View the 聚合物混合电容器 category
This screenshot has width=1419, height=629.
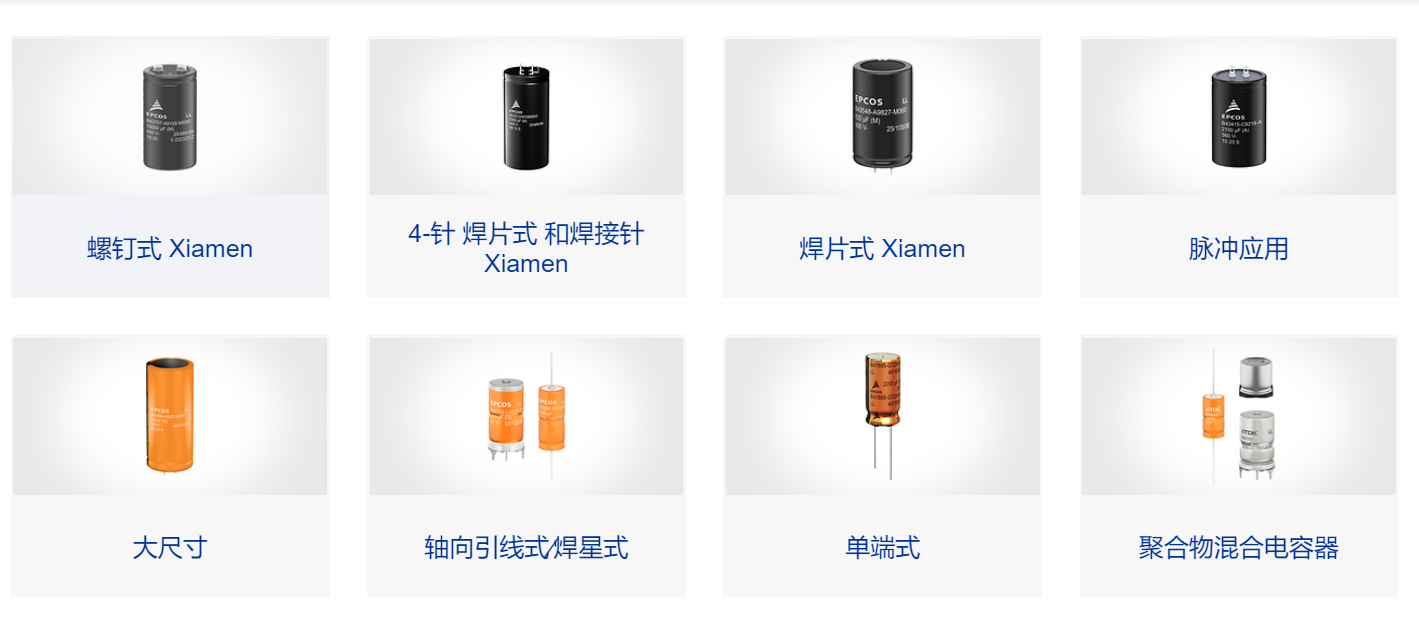(1238, 547)
